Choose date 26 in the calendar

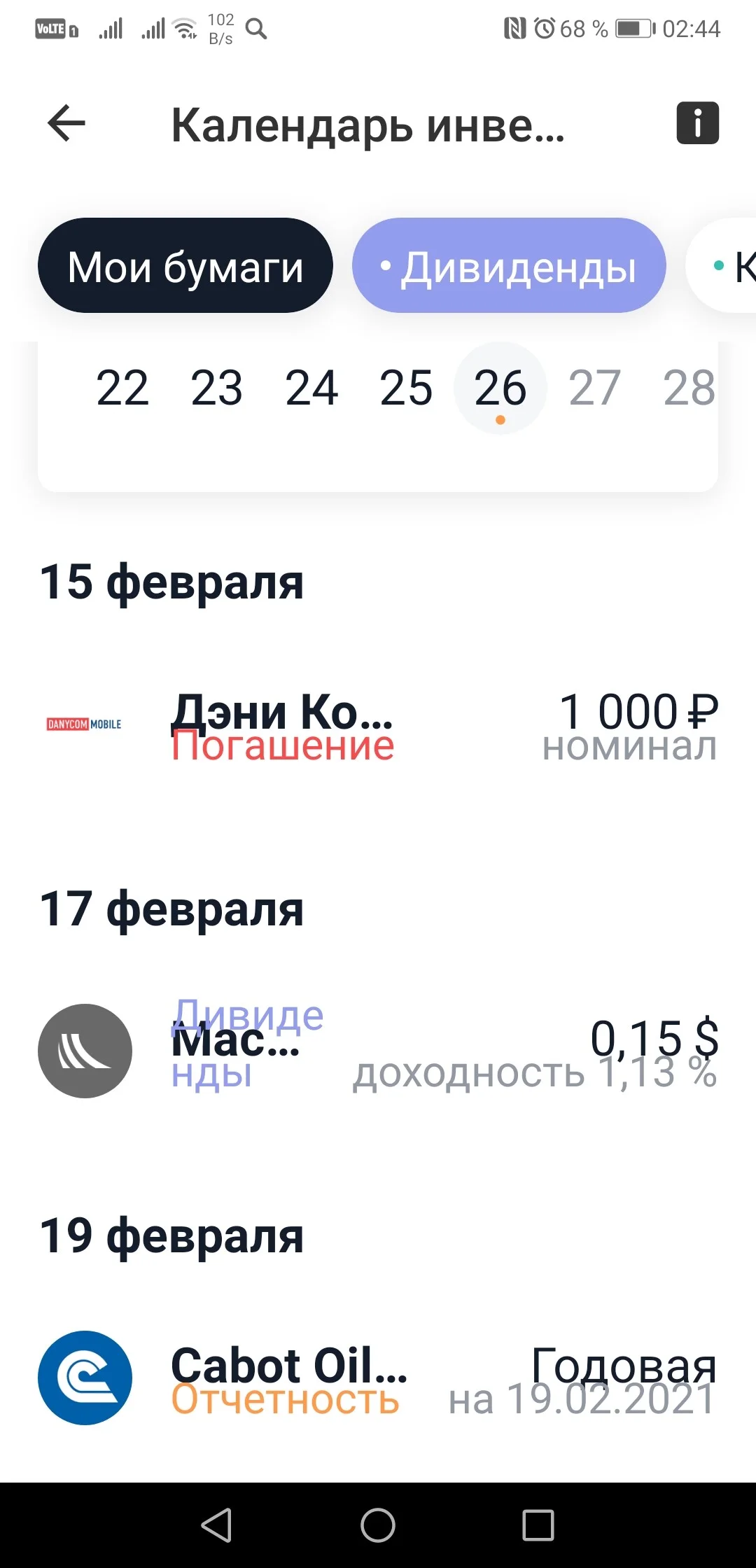coord(500,388)
